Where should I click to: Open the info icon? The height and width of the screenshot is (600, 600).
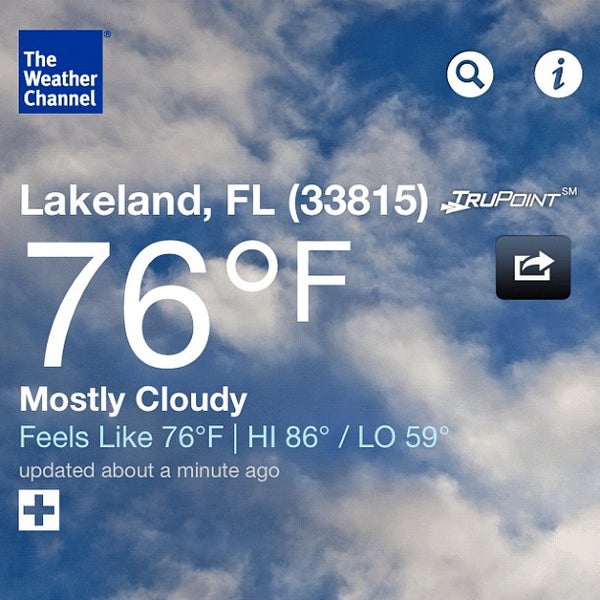[558, 73]
